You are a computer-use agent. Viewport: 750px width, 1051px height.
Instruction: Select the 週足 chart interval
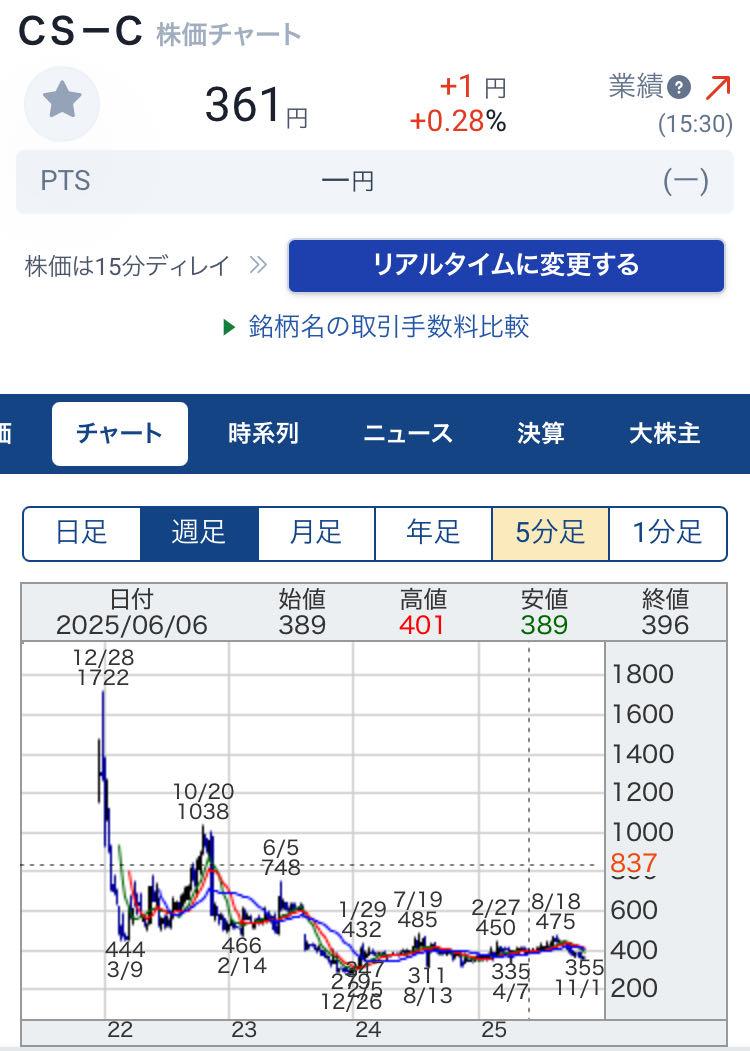click(x=199, y=534)
